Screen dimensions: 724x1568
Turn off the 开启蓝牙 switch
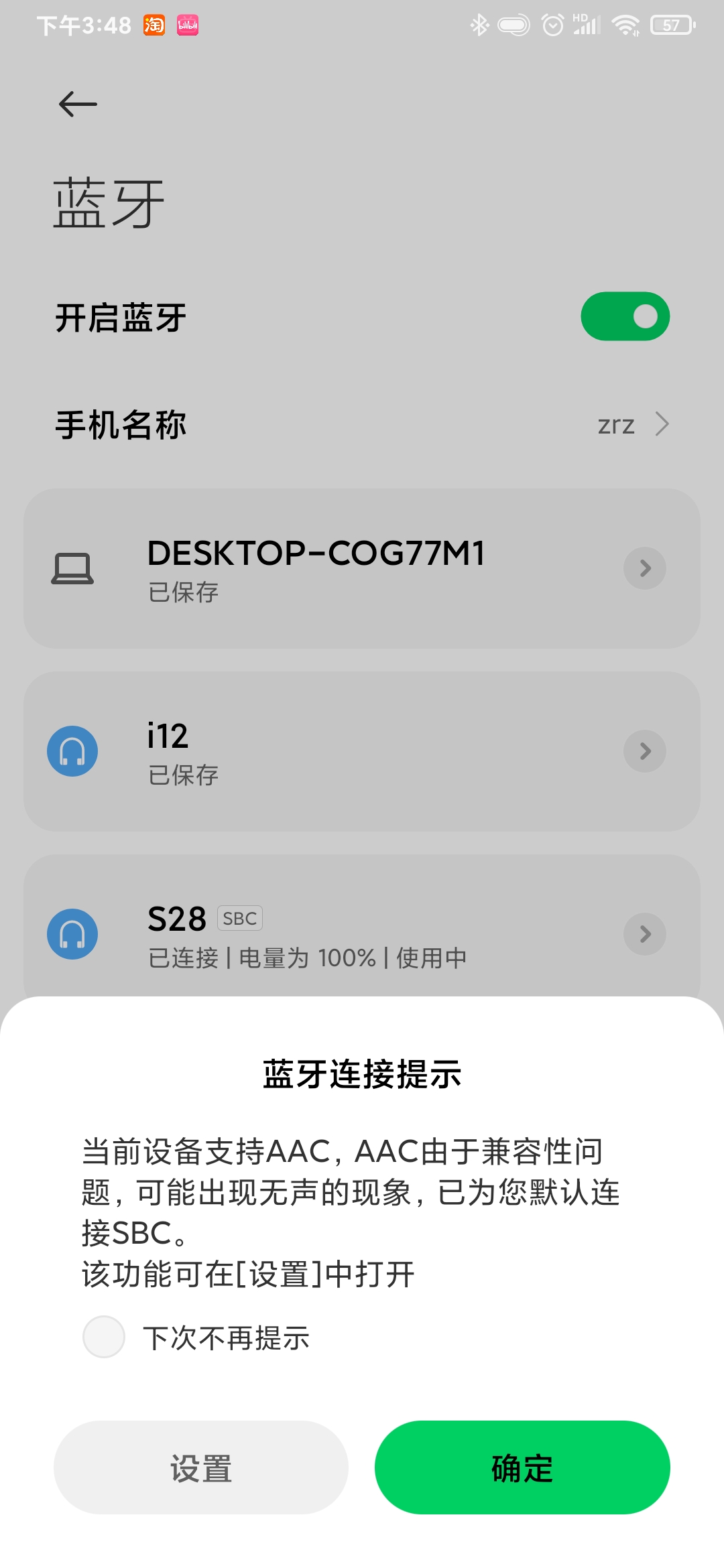(x=625, y=316)
